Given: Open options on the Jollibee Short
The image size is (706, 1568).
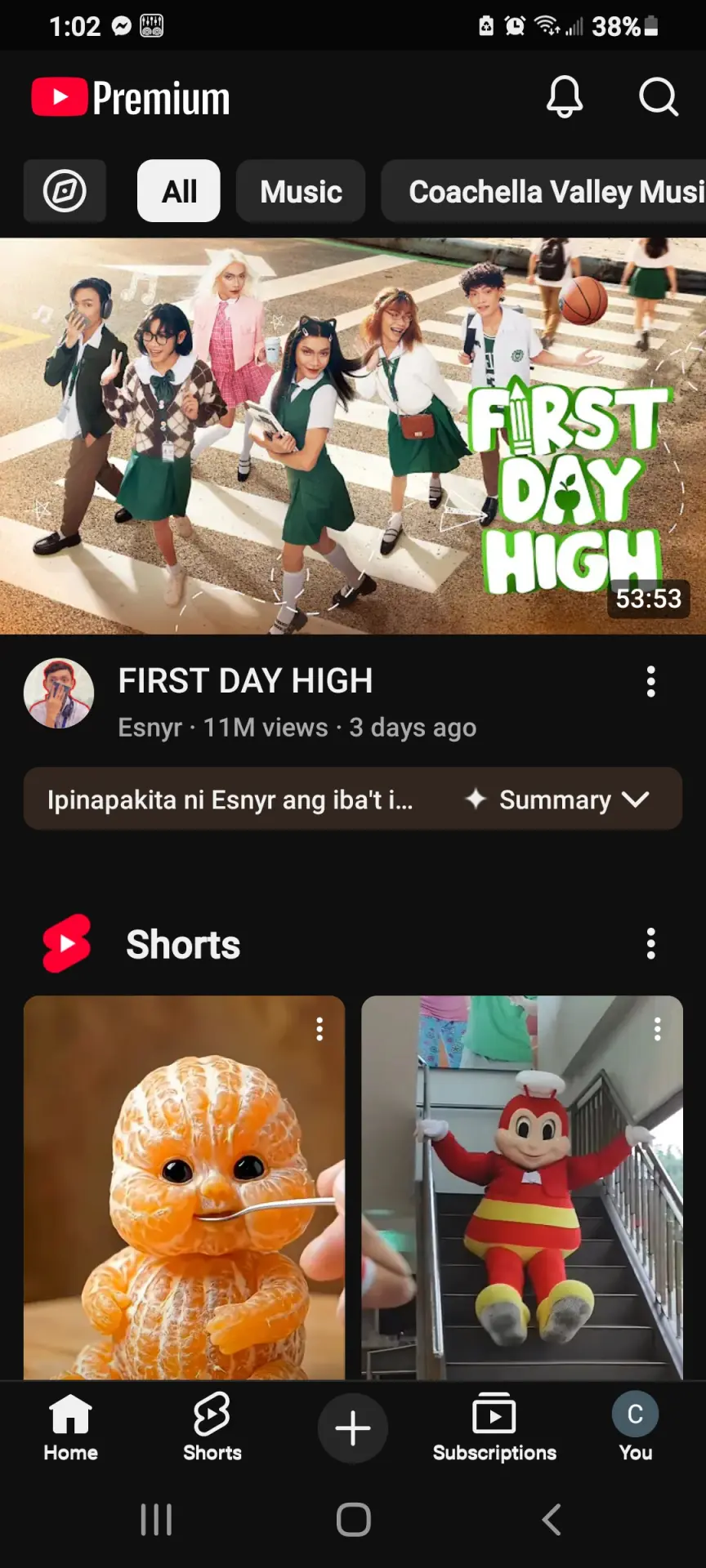Looking at the screenshot, I should coord(658,1029).
